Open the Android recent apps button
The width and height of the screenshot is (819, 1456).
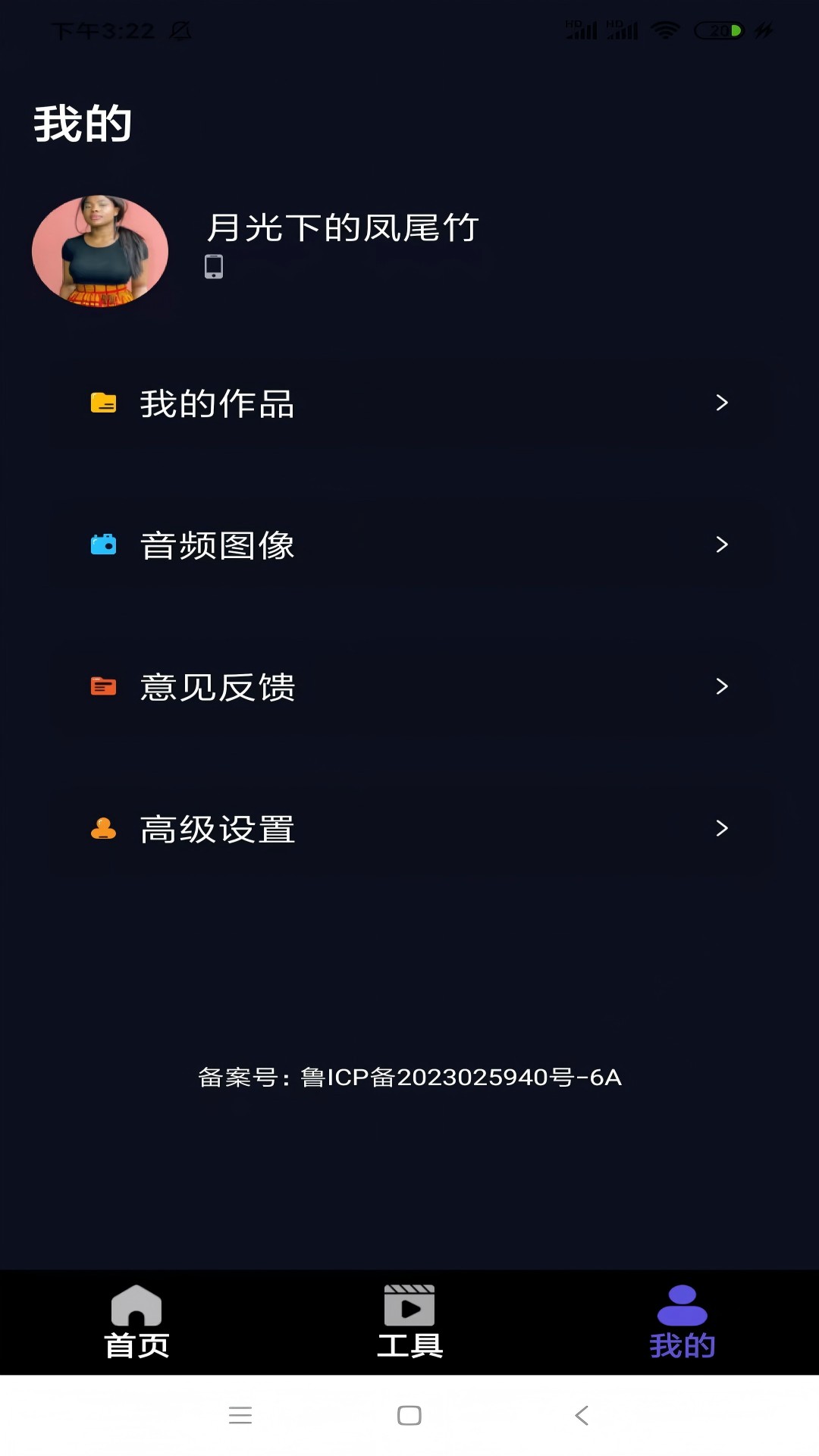click(x=240, y=1415)
